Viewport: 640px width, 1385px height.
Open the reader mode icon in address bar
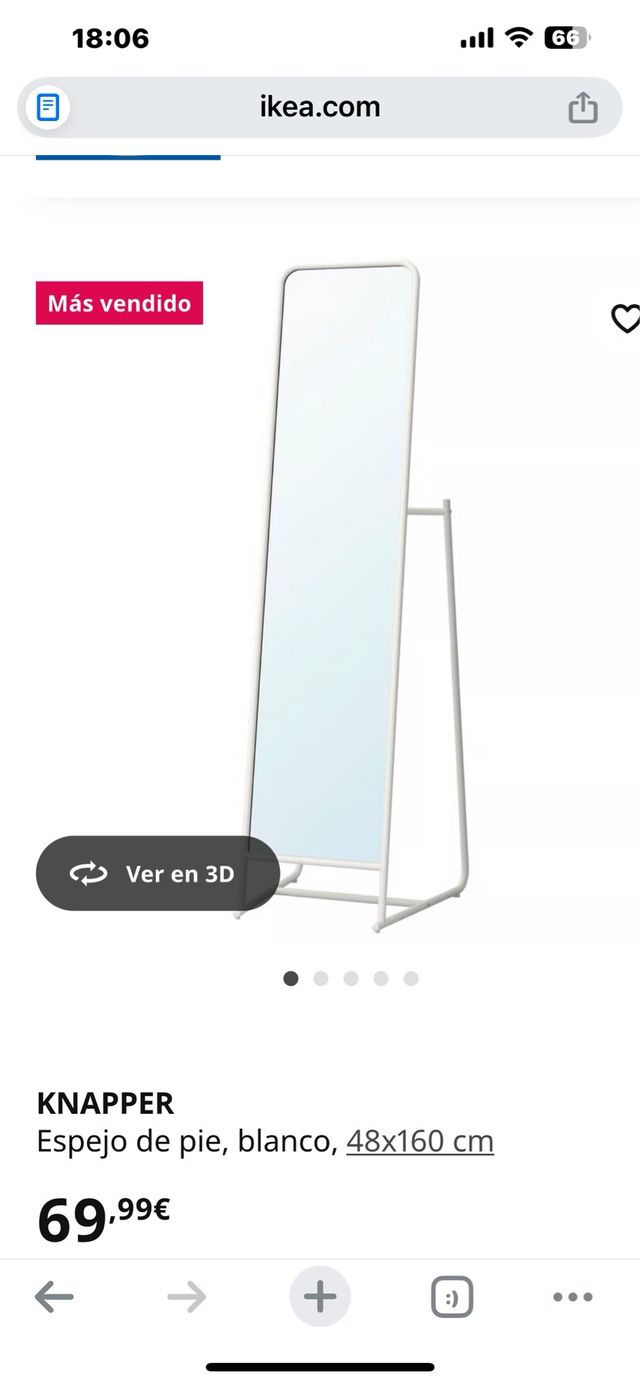click(x=48, y=107)
